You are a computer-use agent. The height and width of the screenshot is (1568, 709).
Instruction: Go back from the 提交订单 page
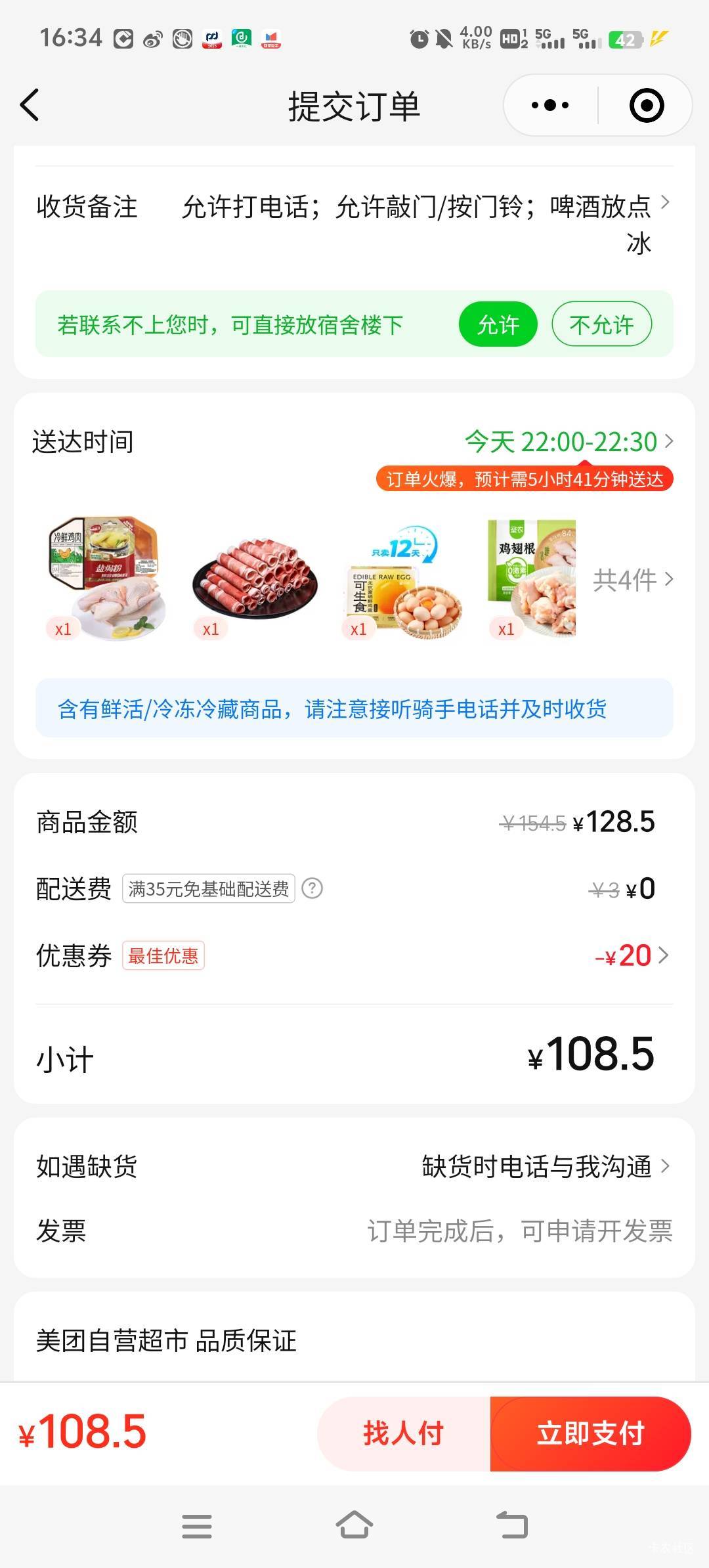30,105
